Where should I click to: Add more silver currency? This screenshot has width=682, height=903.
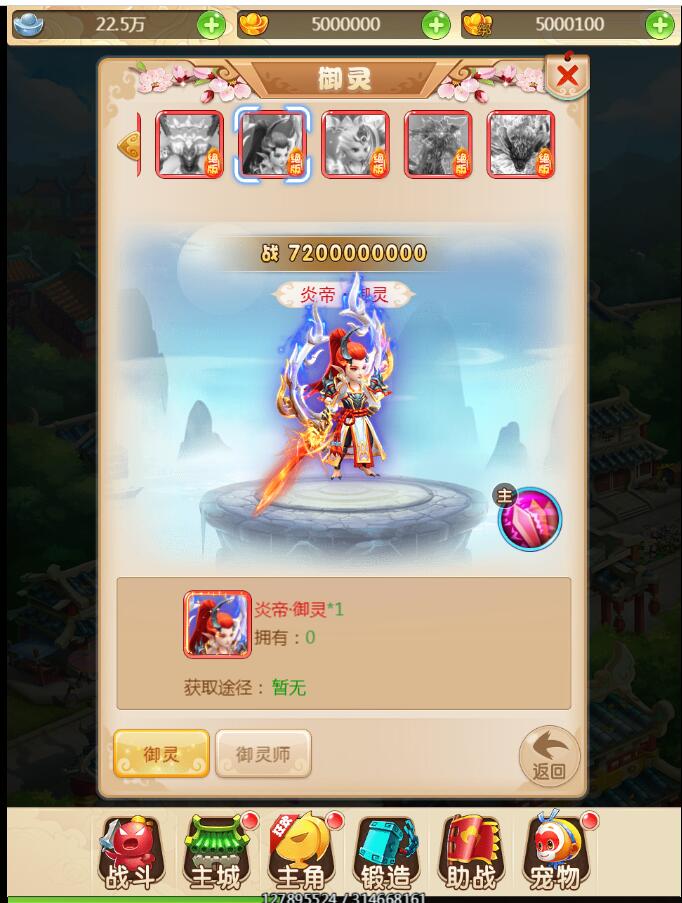211,25
